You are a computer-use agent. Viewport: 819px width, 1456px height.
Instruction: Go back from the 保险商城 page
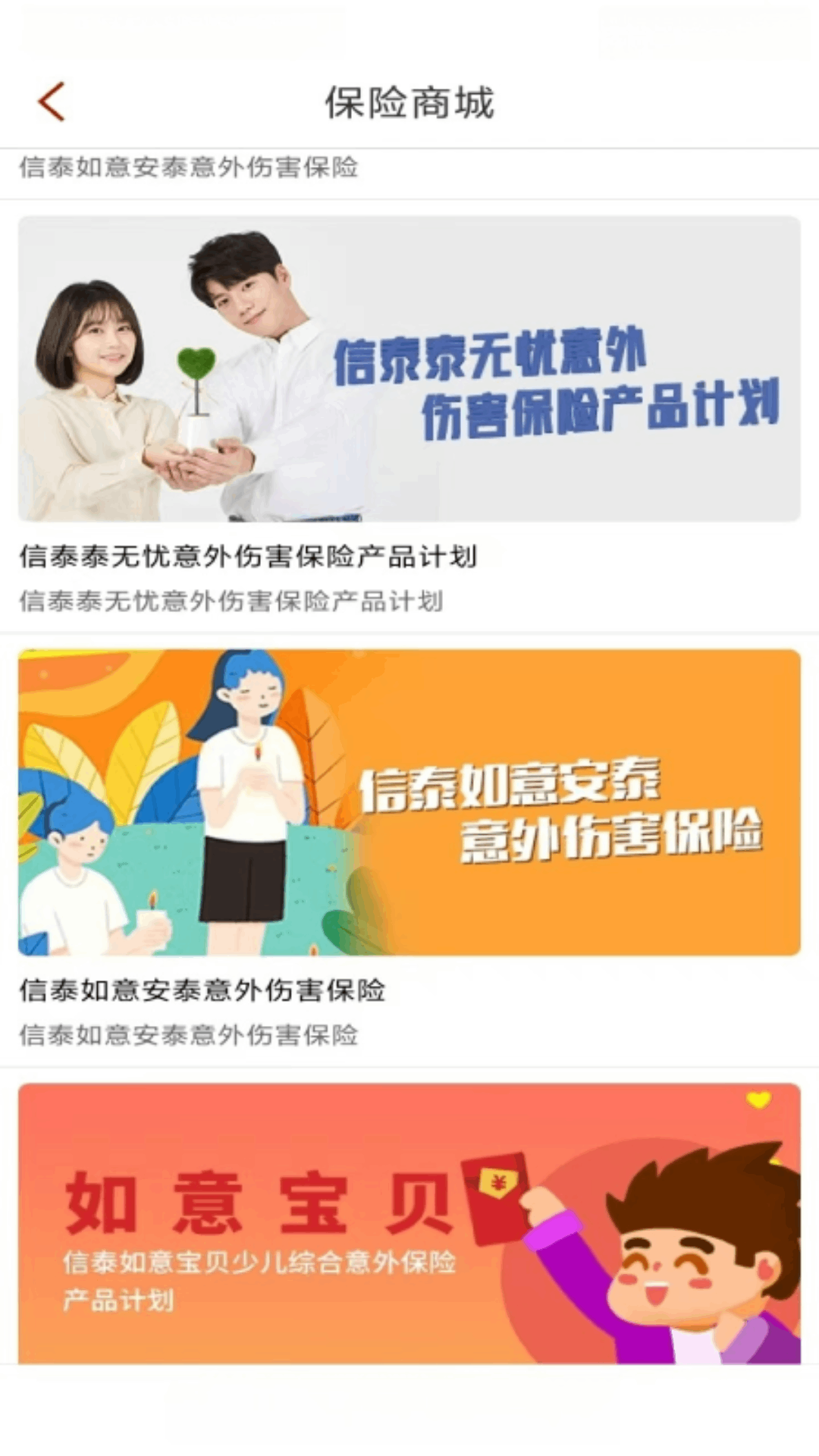click(52, 102)
